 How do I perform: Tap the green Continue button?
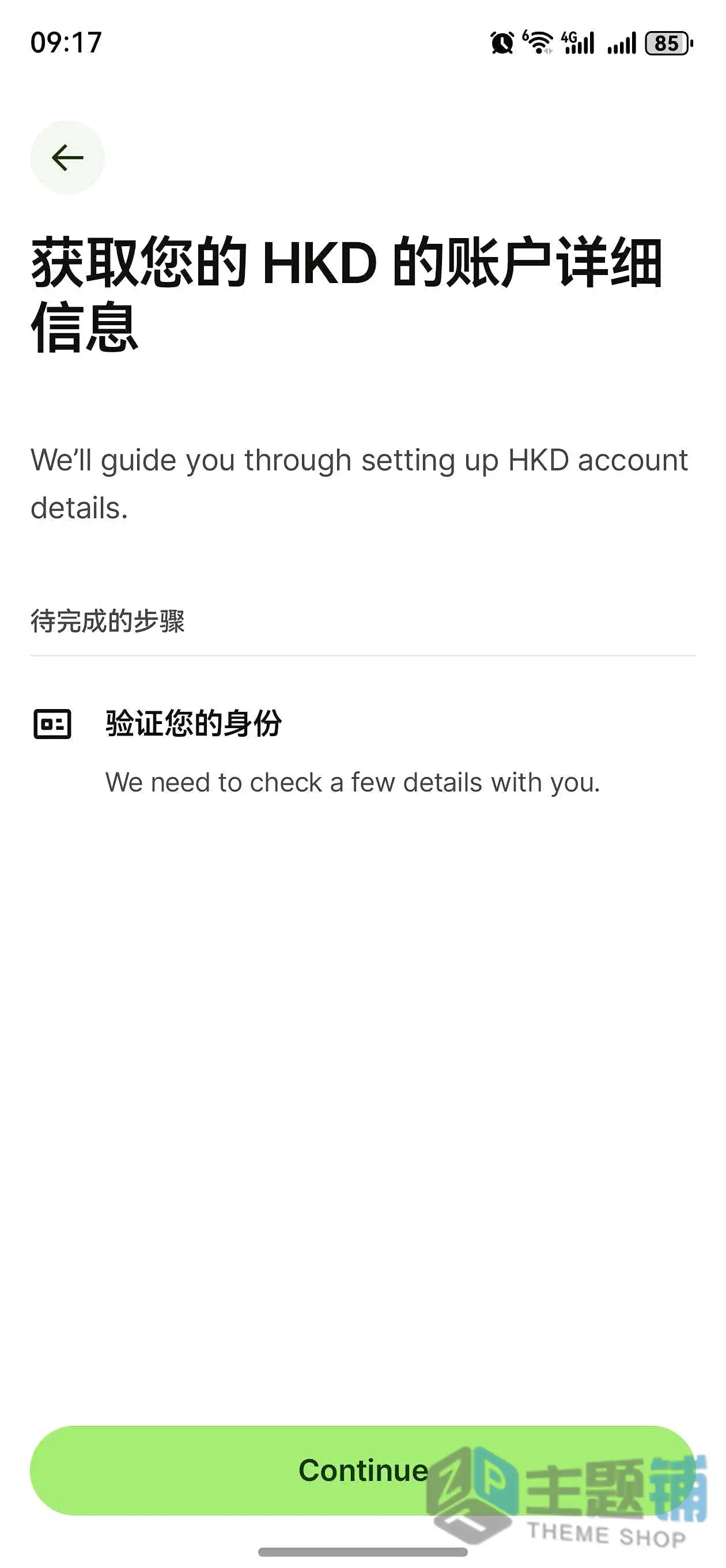coord(362,1470)
